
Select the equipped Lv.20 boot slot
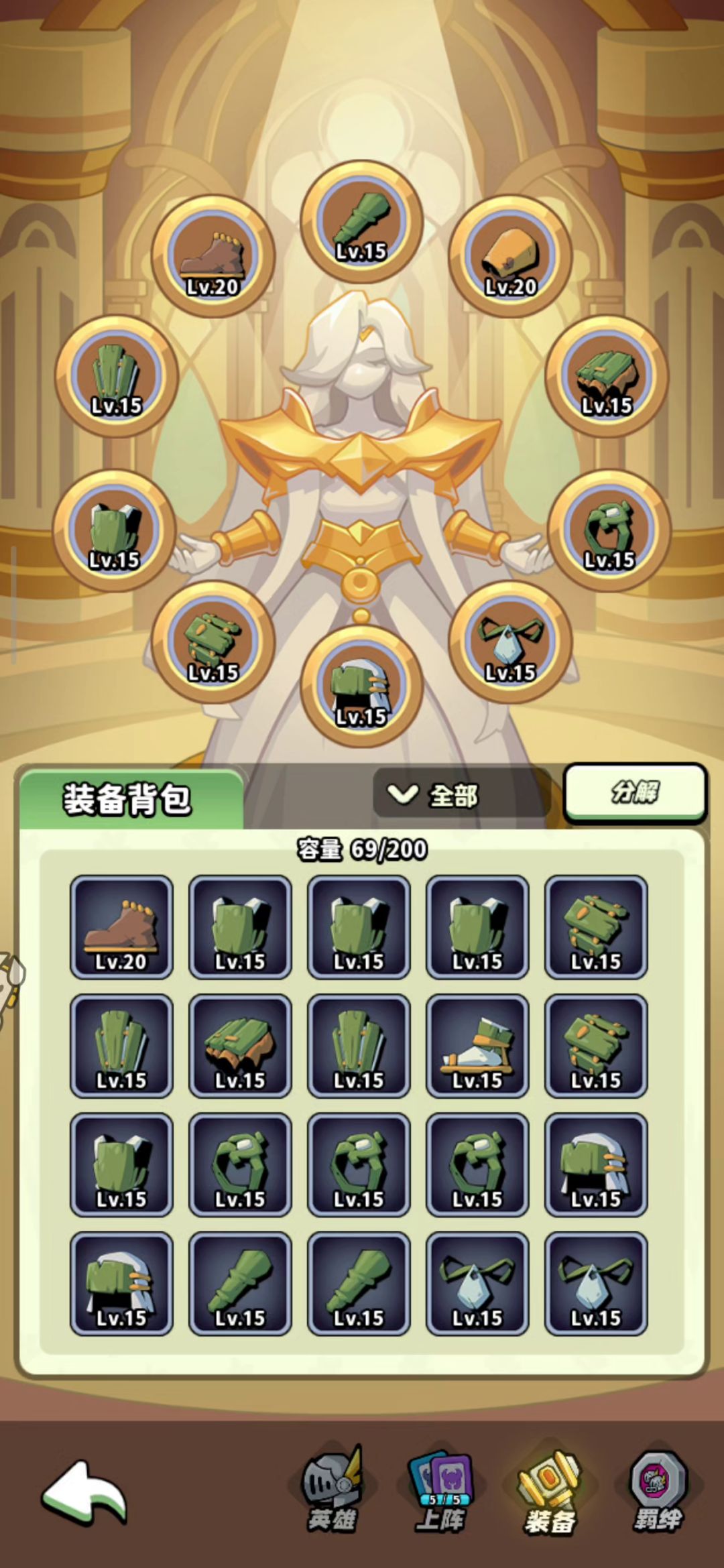click(213, 256)
